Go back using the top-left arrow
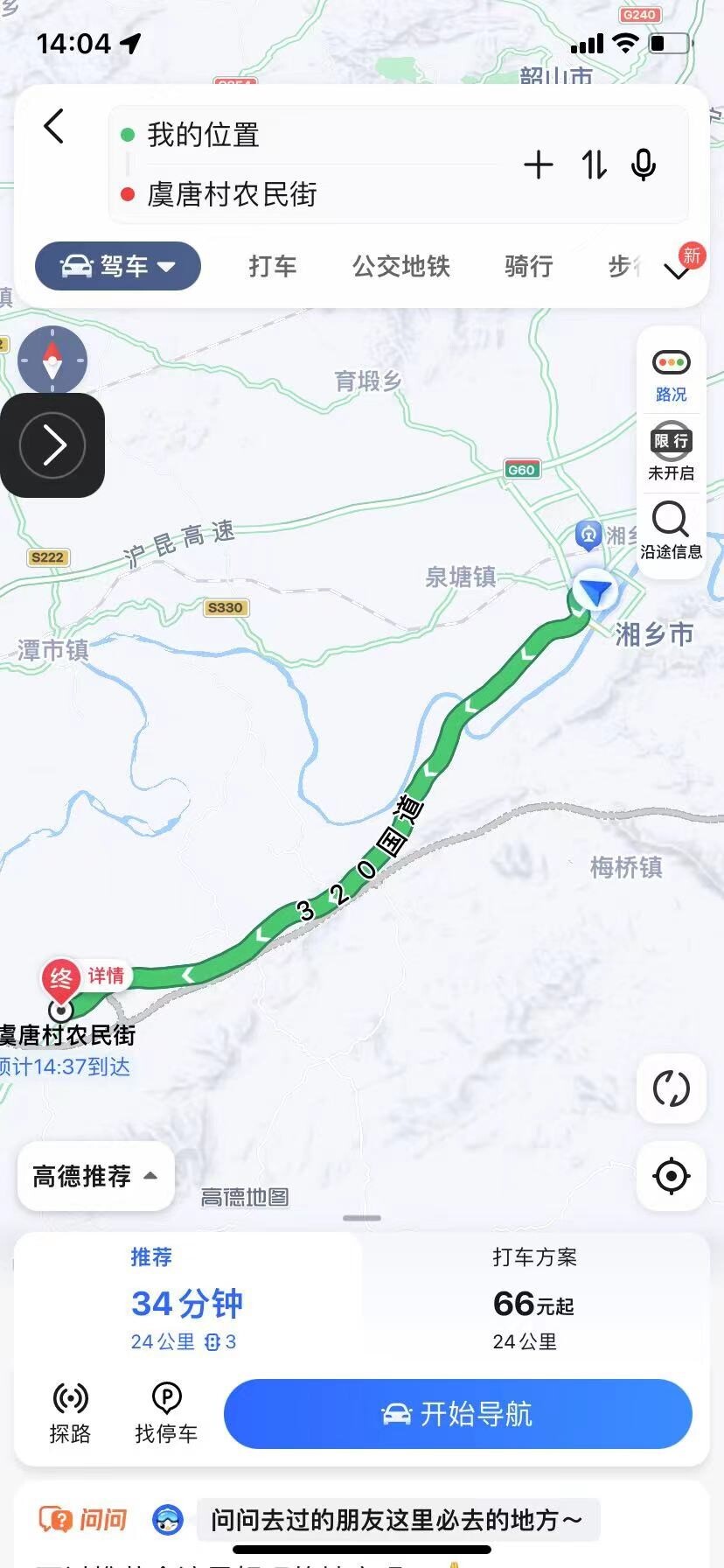This screenshot has width=724, height=1568. [54, 127]
